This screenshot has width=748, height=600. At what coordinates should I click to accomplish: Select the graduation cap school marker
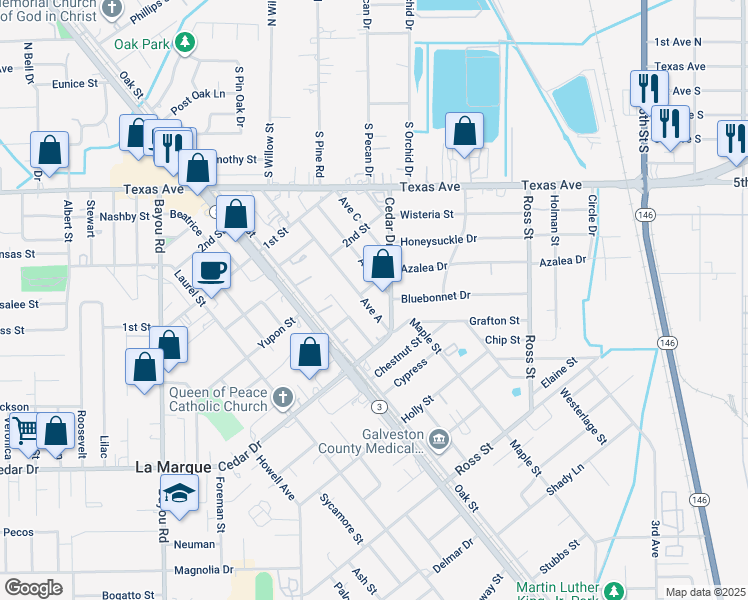[x=180, y=493]
